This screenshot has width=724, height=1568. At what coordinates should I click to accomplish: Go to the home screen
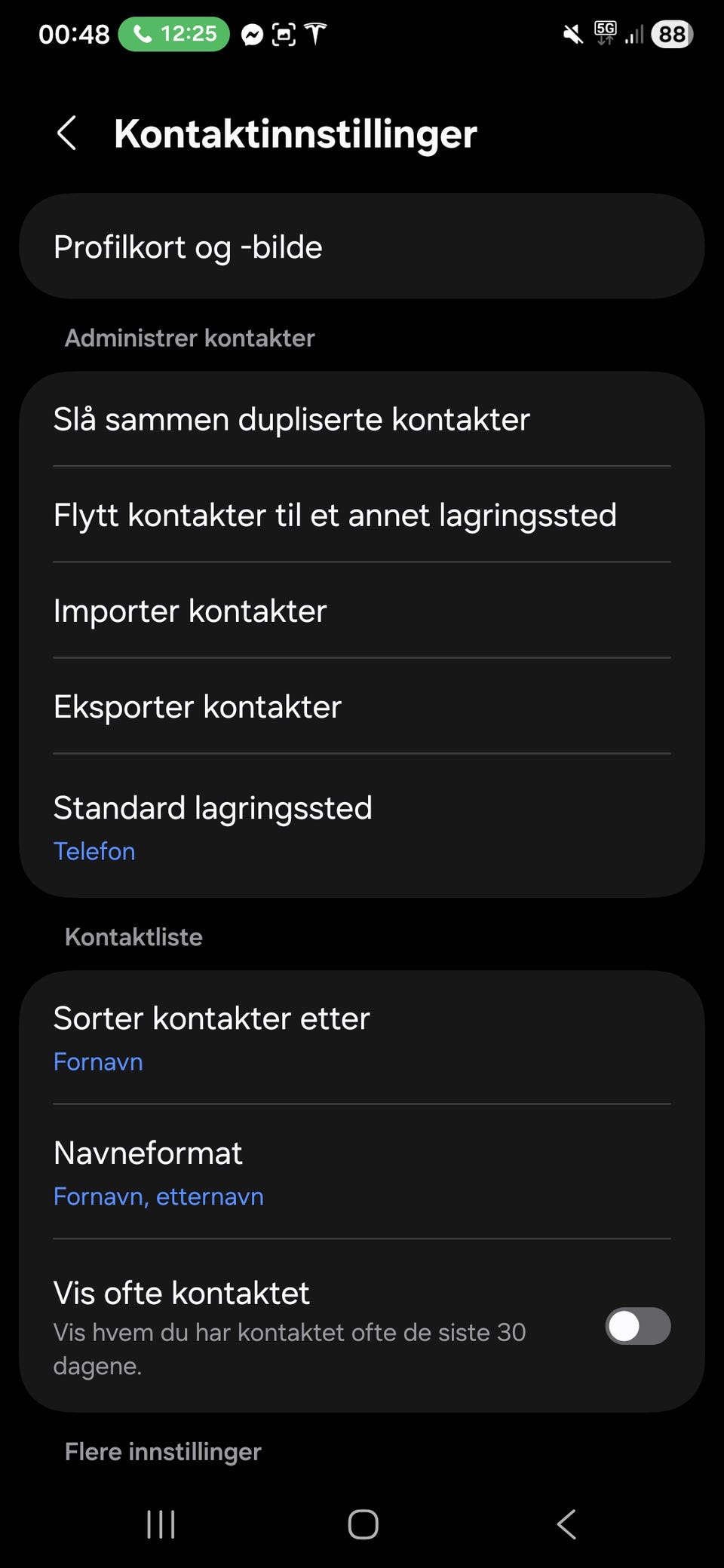363,1524
